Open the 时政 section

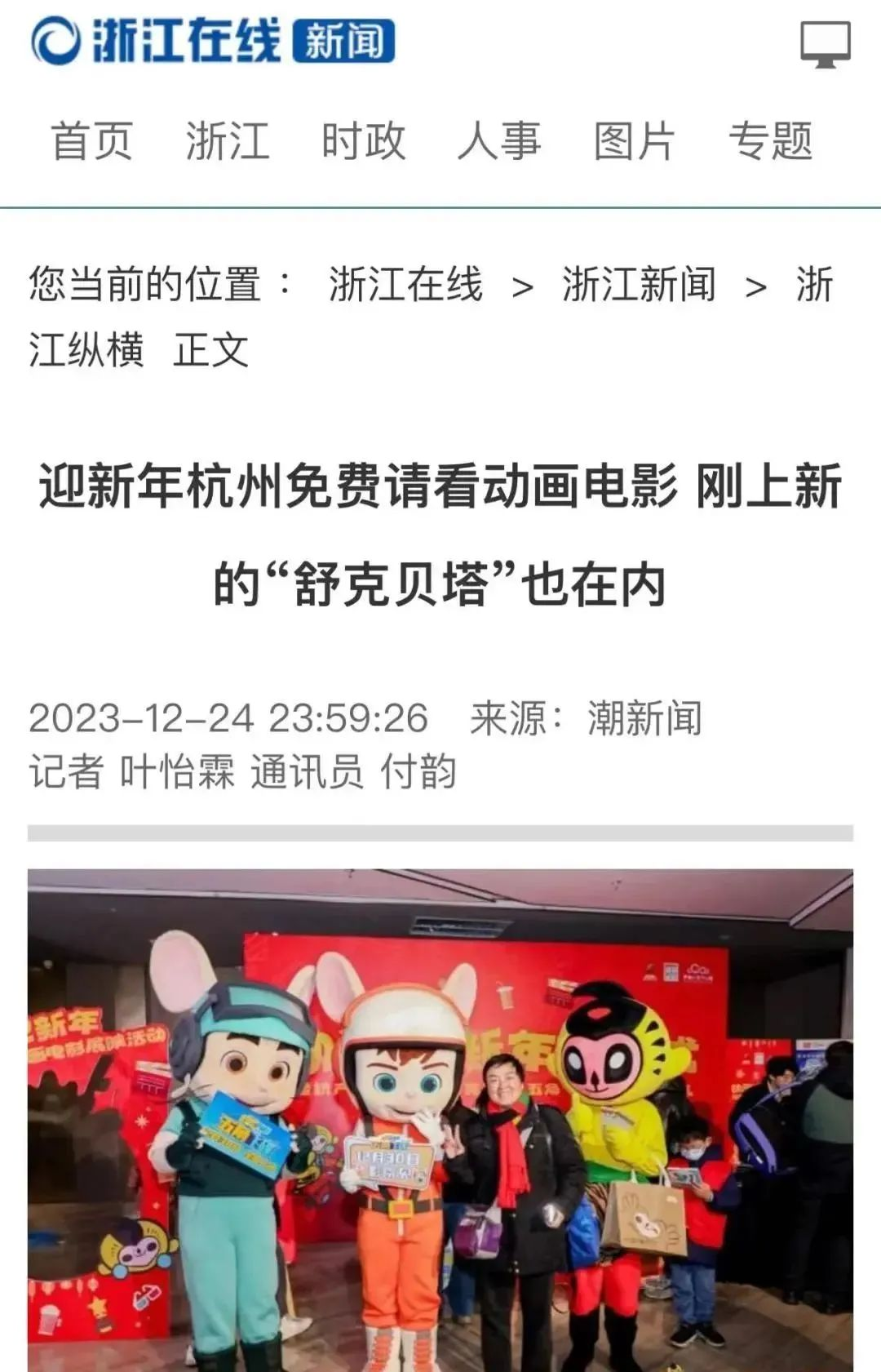363,141
